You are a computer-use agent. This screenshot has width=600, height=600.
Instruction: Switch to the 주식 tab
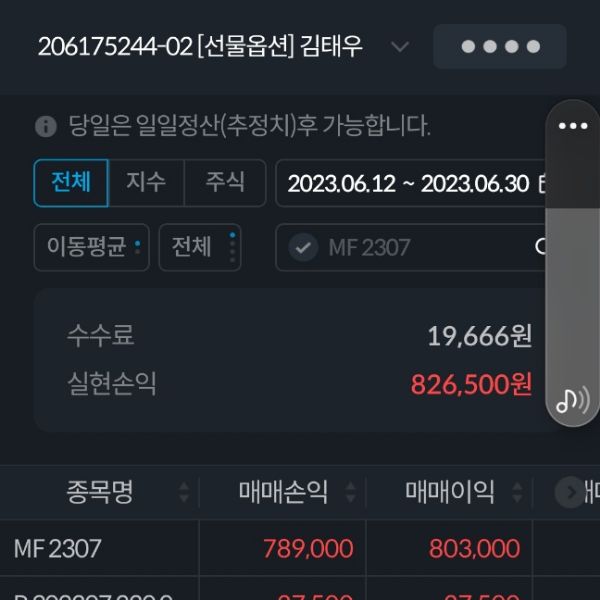225,183
